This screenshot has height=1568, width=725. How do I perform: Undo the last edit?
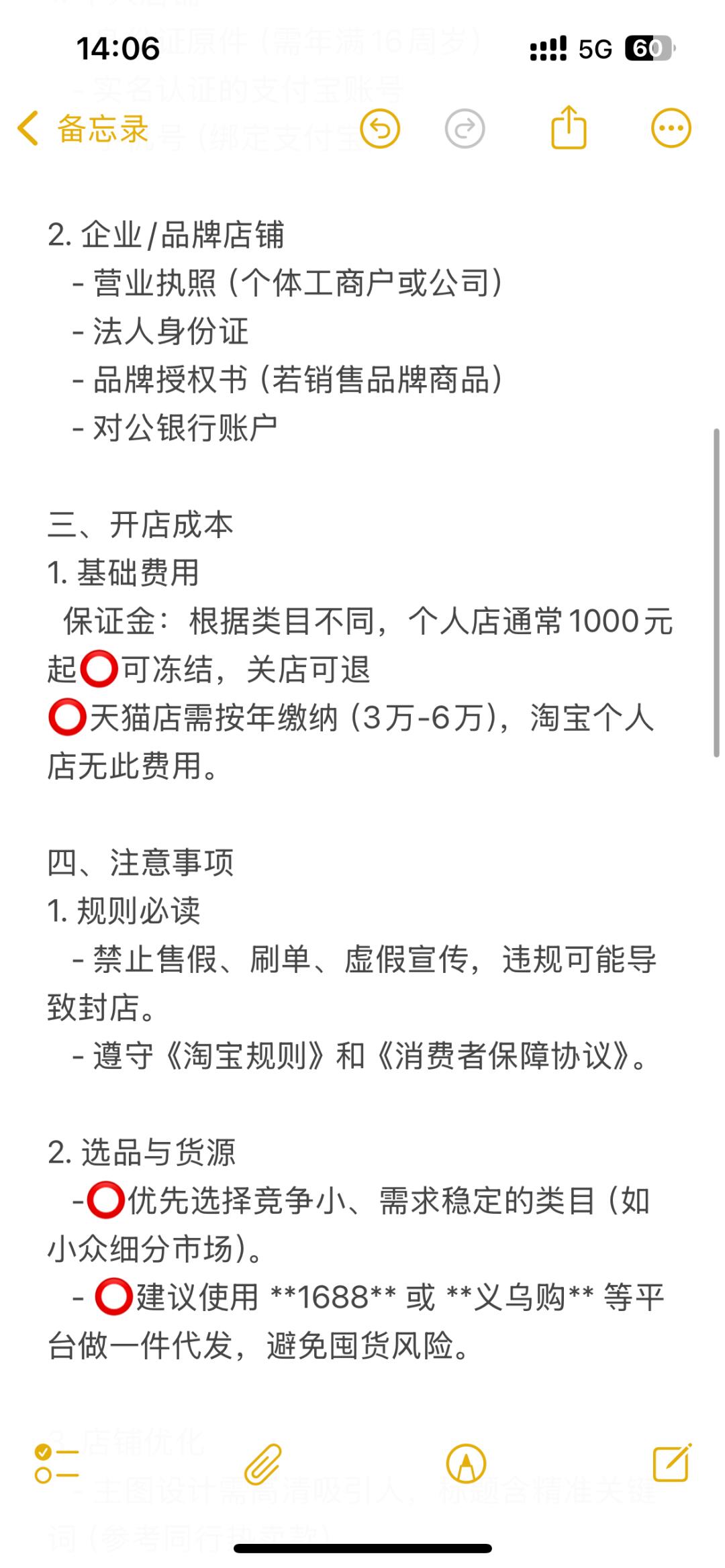pos(380,128)
